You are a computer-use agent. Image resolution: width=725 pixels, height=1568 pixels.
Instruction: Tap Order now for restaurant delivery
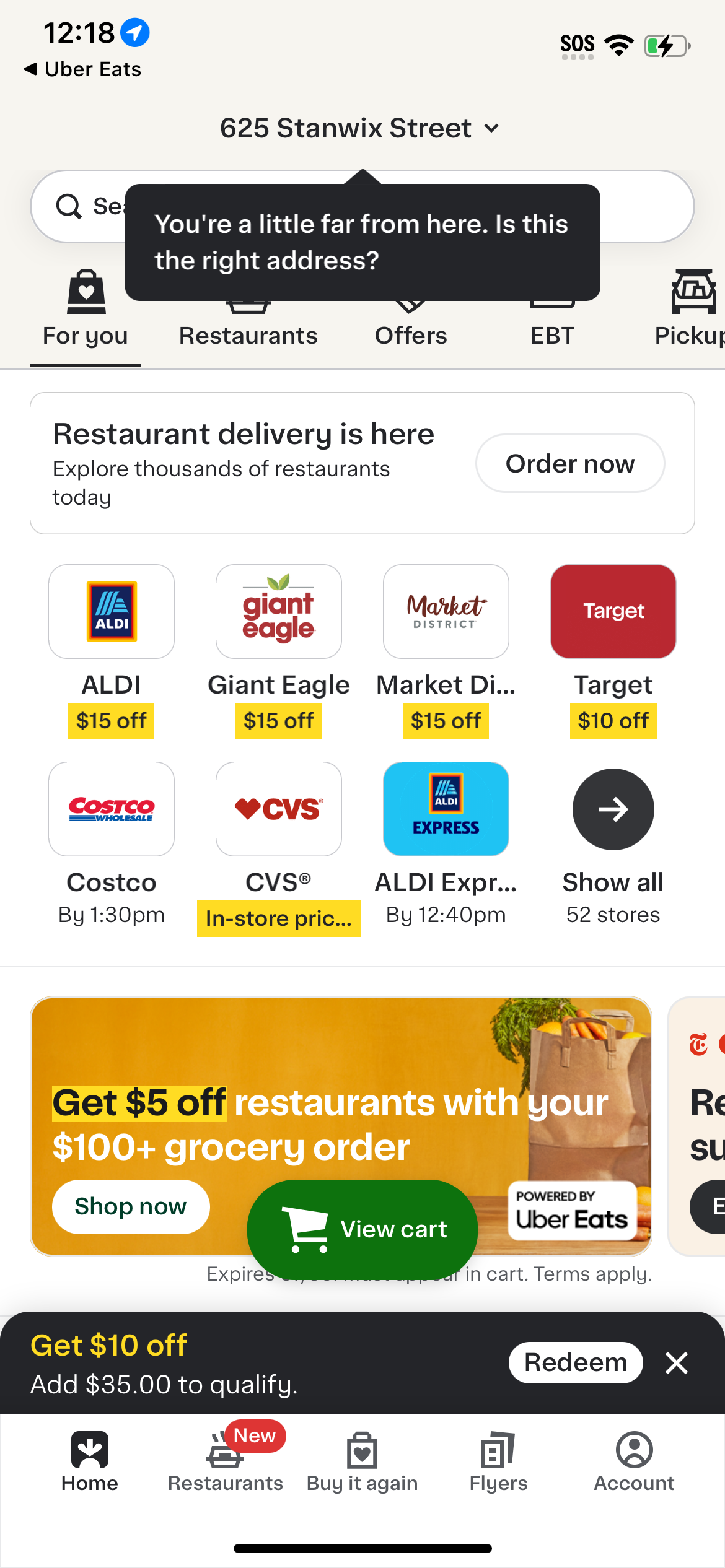point(569,463)
